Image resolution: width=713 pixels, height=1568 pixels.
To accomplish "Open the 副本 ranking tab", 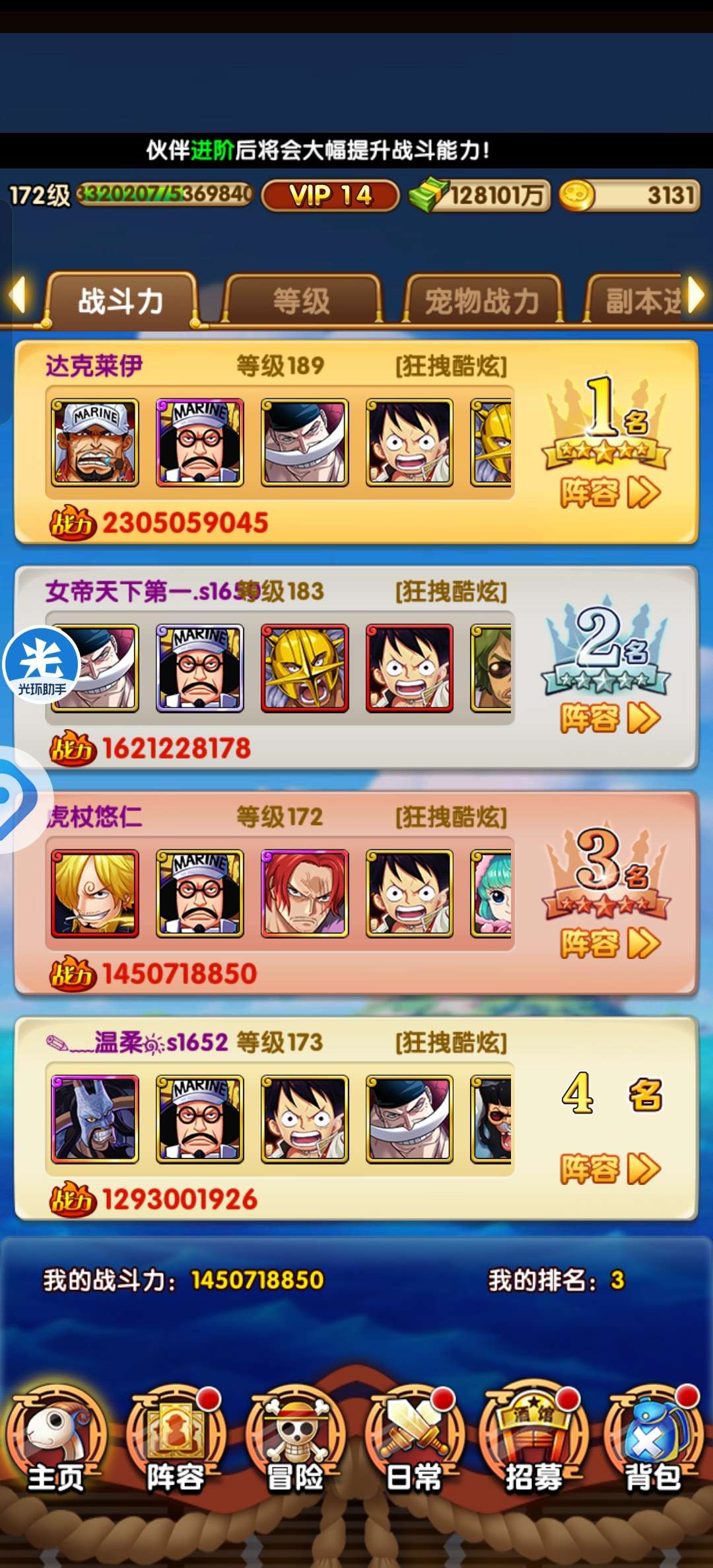I will (x=637, y=301).
